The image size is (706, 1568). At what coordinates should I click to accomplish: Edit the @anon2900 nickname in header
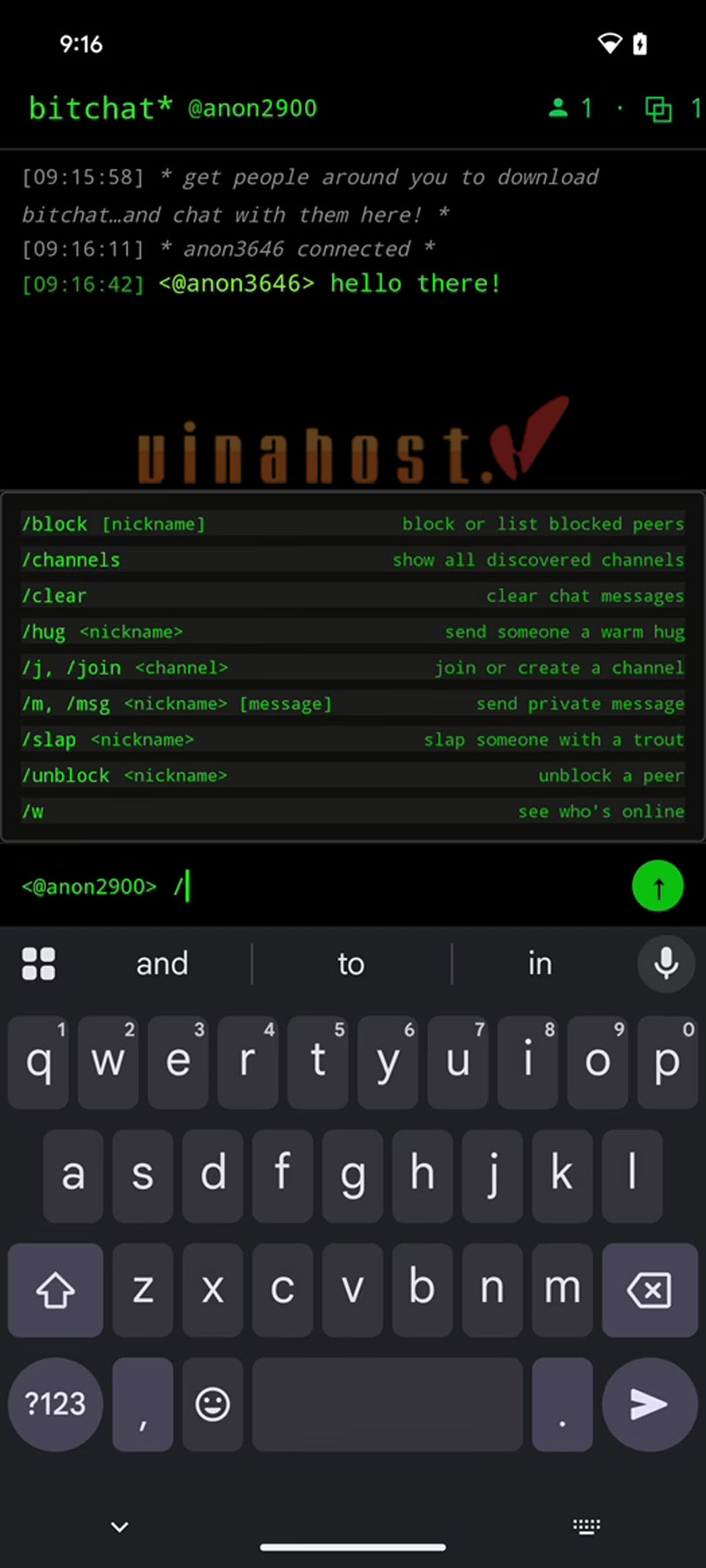pyautogui.click(x=252, y=108)
